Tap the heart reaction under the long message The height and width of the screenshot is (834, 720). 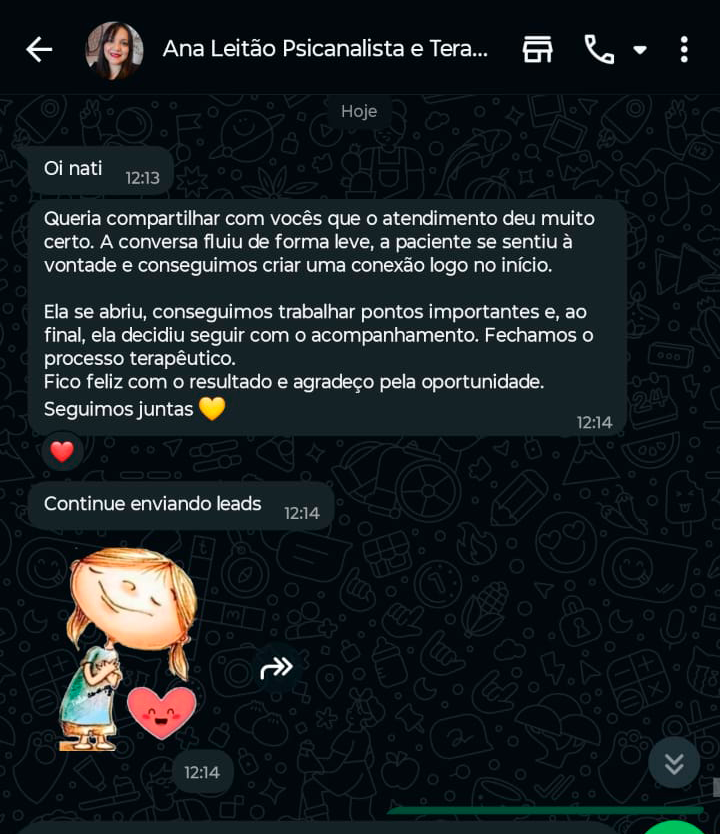62,451
